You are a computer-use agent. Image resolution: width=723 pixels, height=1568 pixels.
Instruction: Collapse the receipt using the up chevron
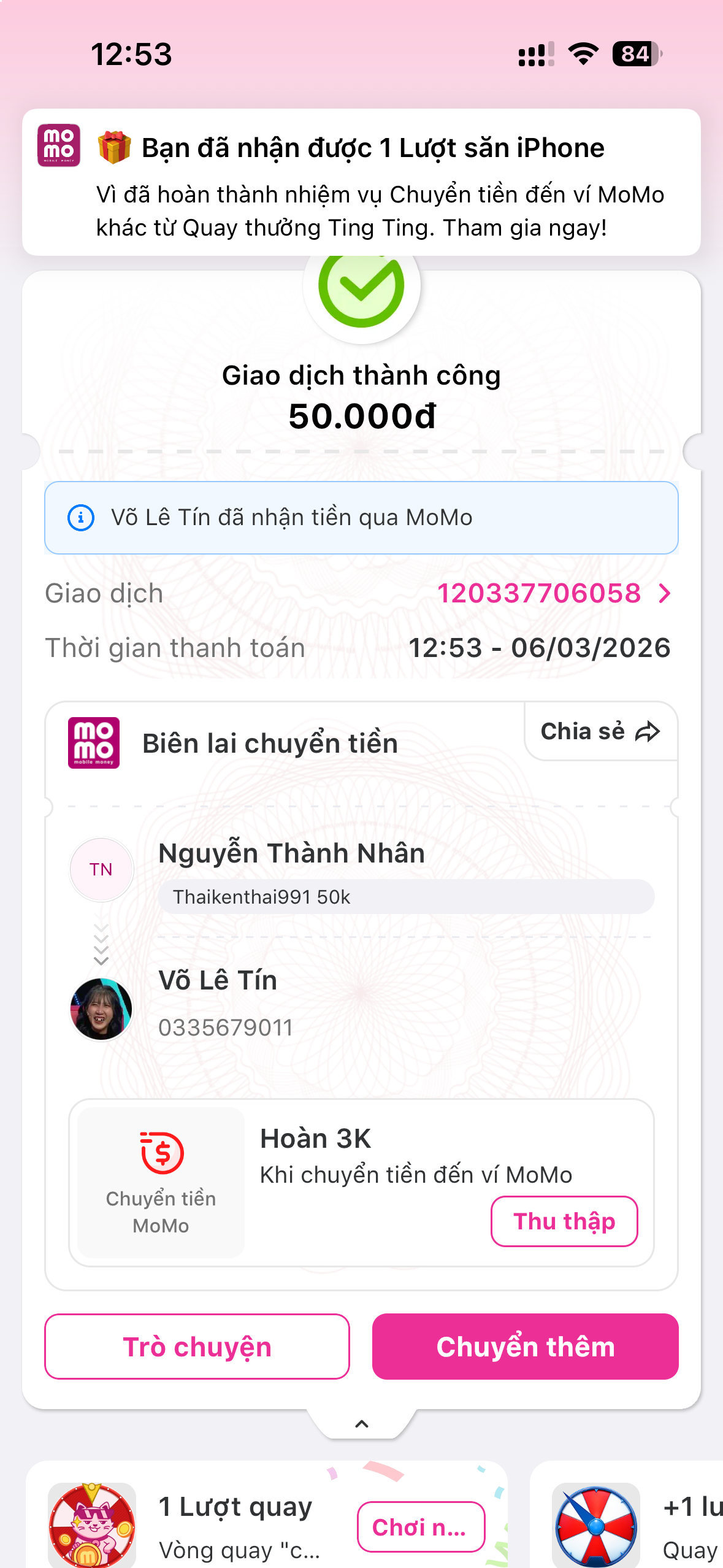click(x=362, y=1424)
